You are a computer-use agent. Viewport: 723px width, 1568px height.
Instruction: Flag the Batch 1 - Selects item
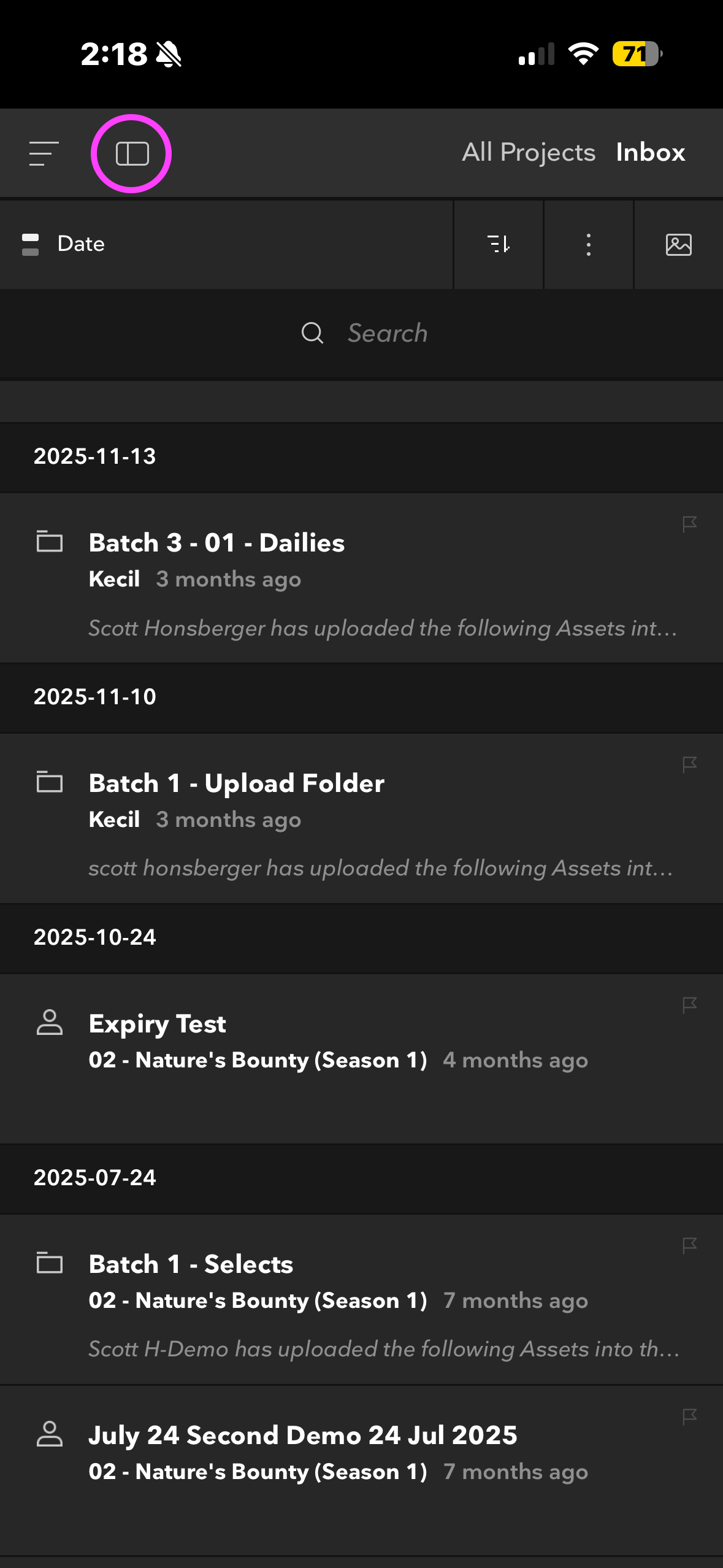tap(689, 1245)
